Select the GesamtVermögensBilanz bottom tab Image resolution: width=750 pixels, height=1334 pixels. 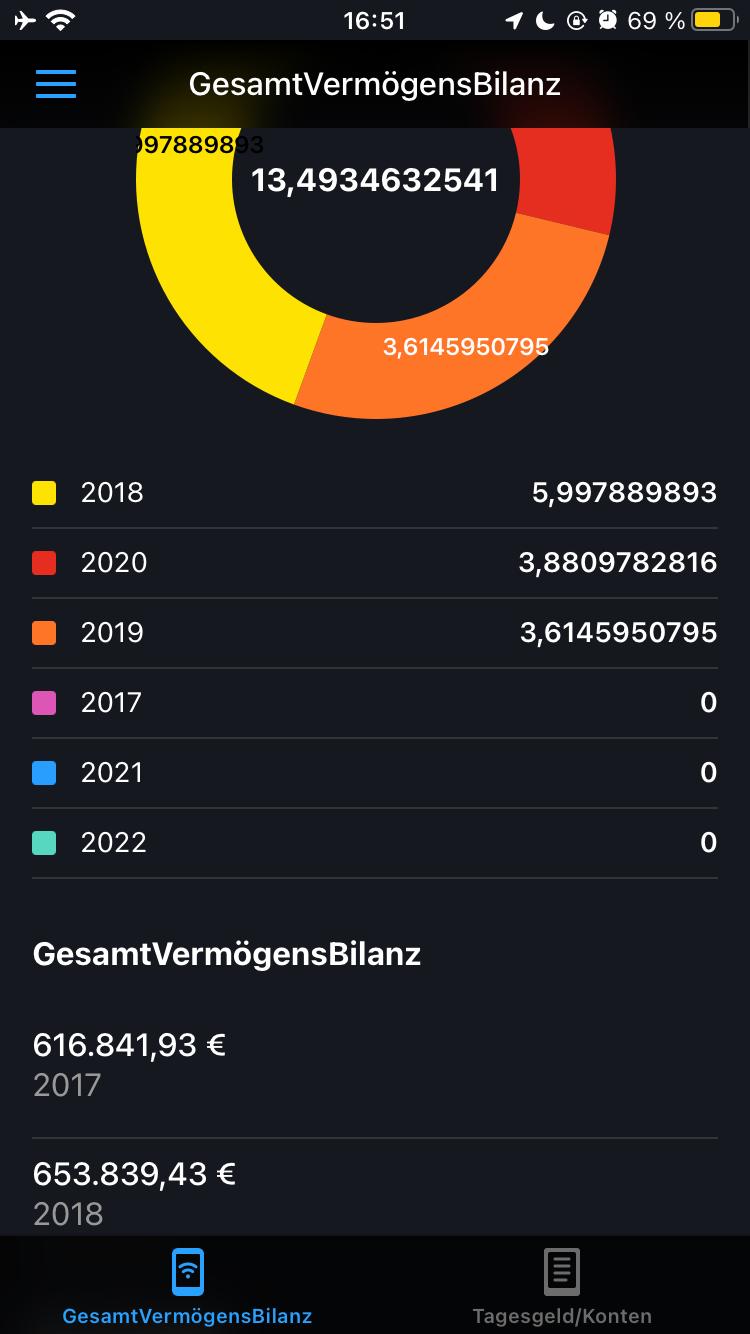187,1285
